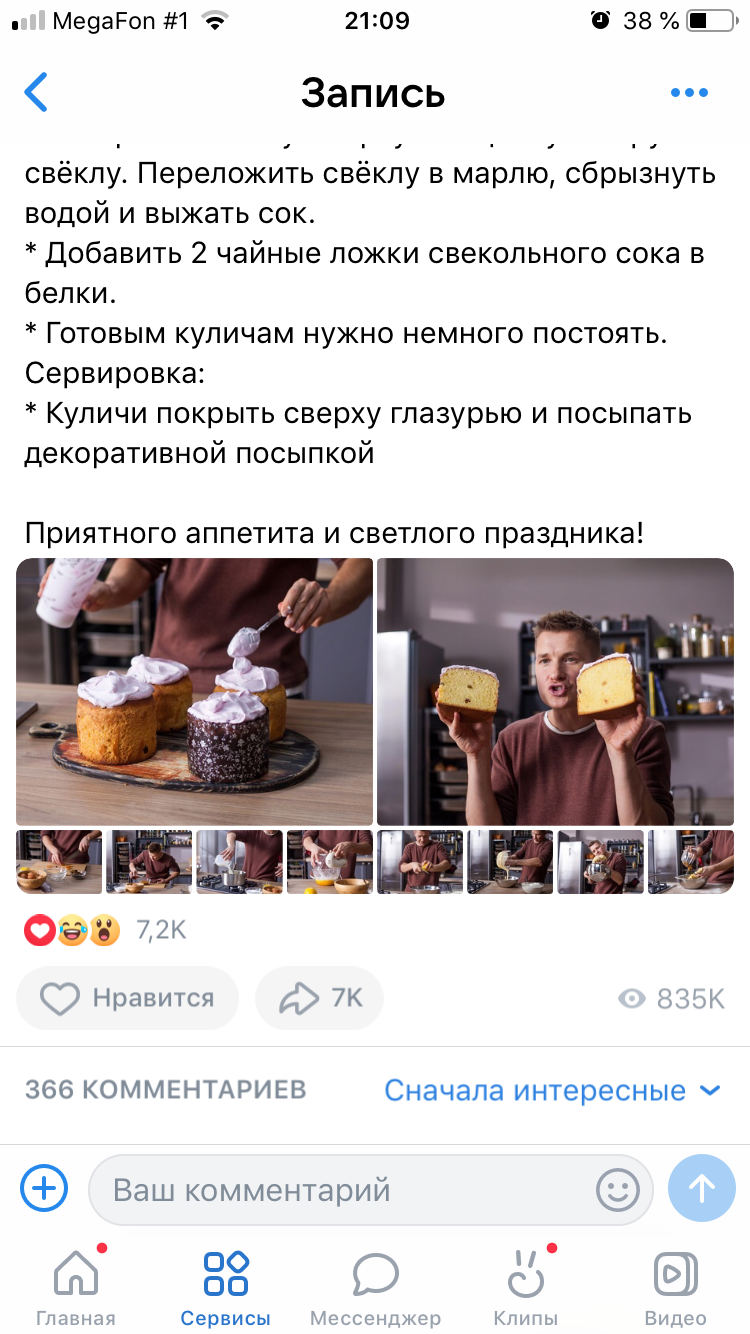Image resolution: width=750 pixels, height=1334 pixels.
Task: Go back from the Запись screen
Action: (x=36, y=92)
